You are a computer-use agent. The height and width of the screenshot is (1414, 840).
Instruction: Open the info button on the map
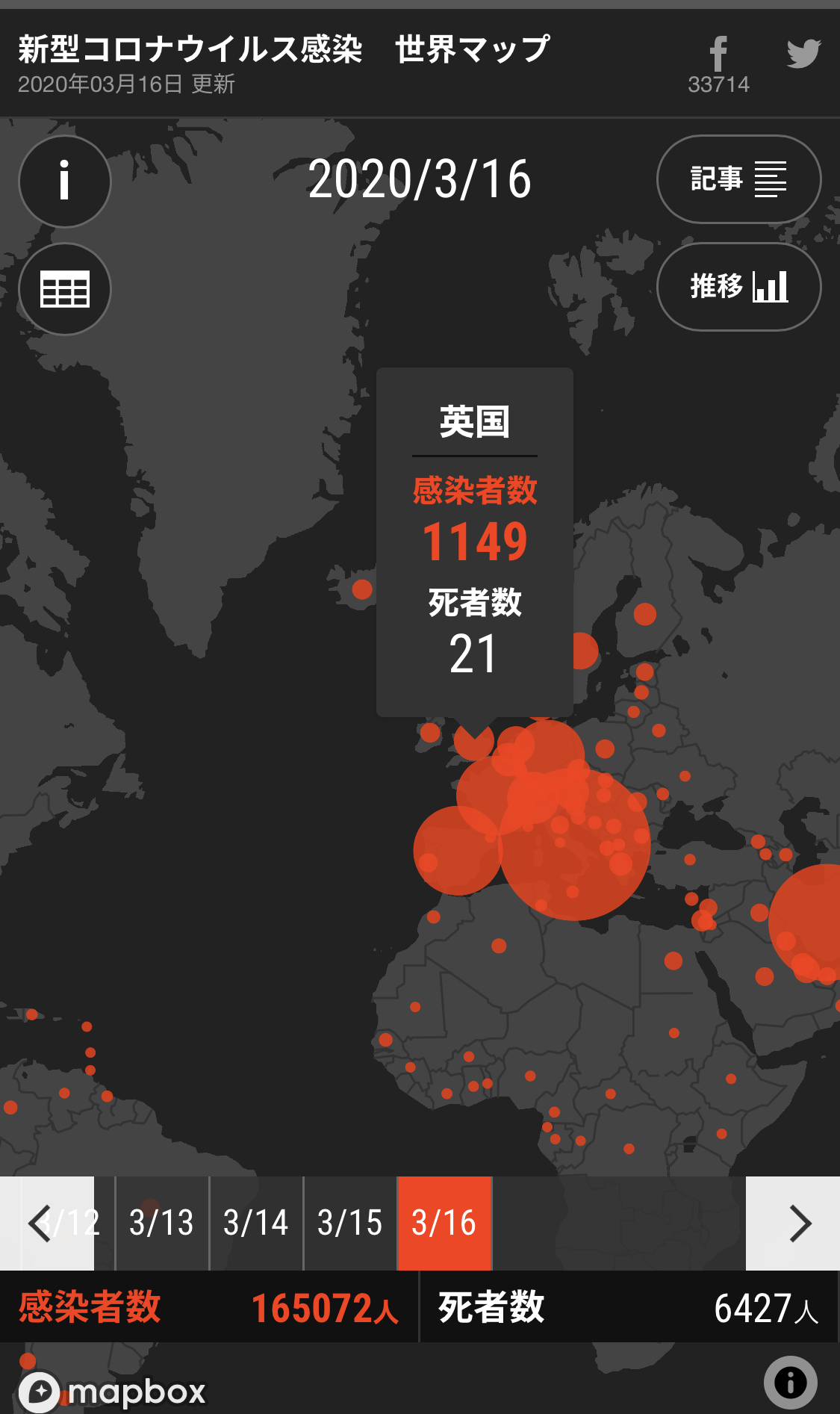coord(65,182)
